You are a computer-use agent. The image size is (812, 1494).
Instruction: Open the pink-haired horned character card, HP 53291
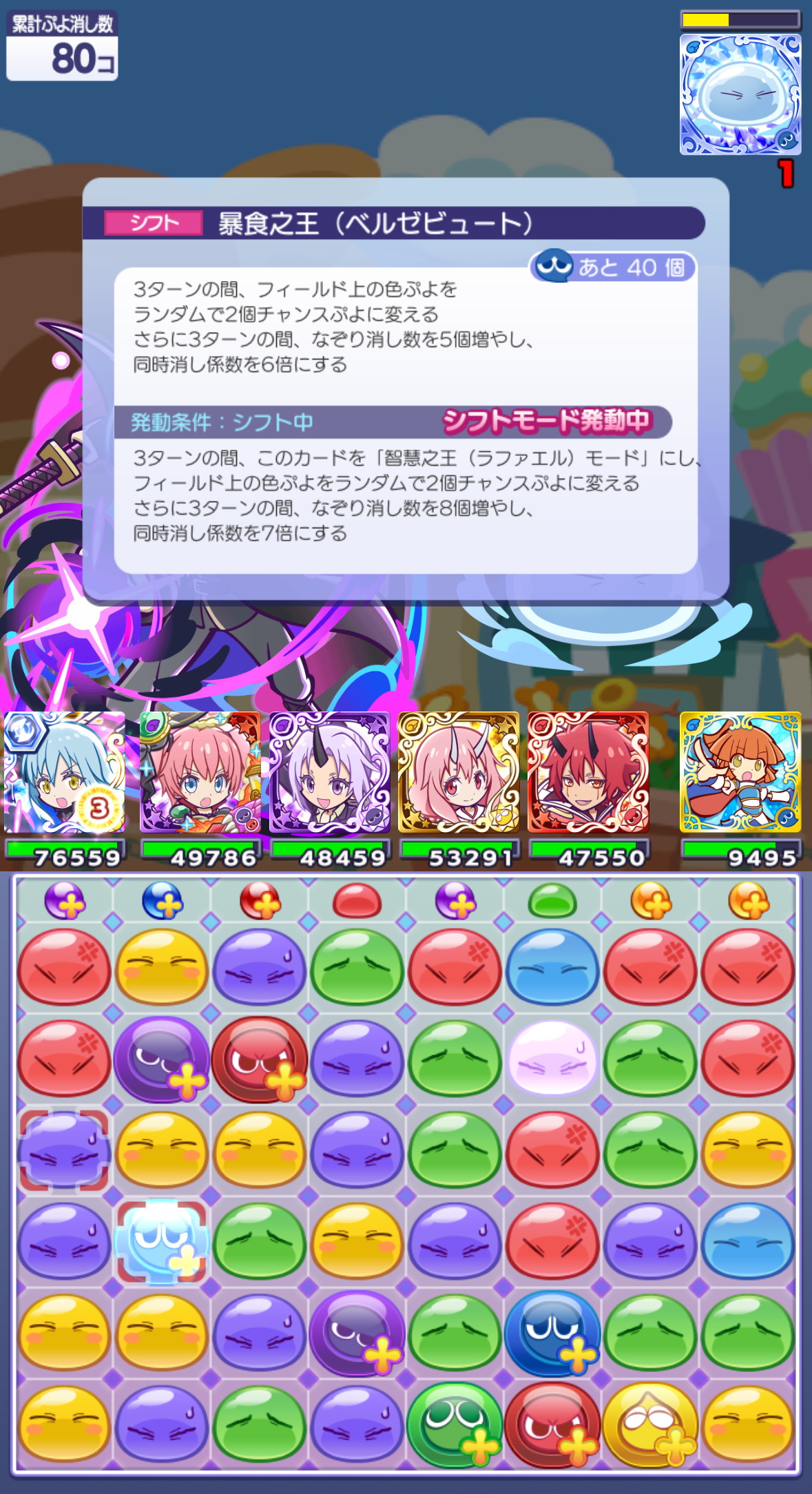coord(459,772)
